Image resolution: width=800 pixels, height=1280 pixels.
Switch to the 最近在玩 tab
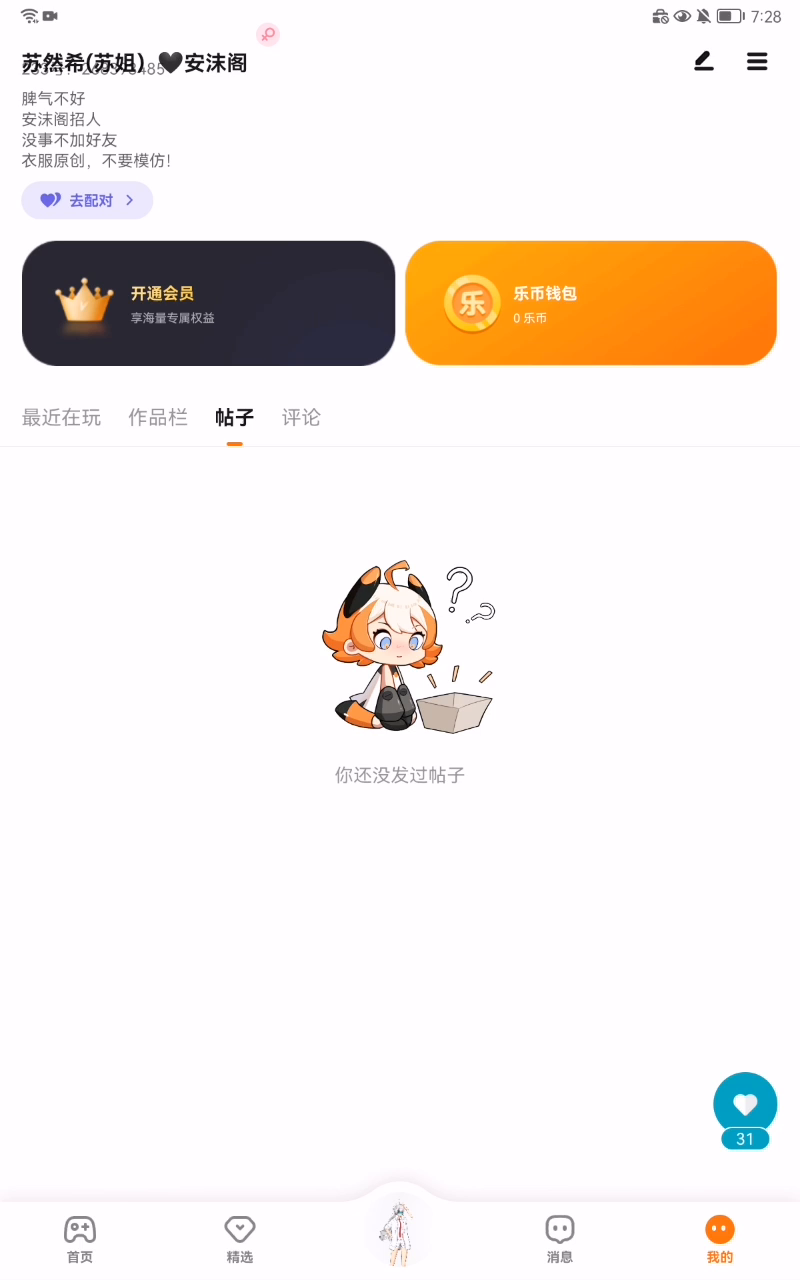tap(61, 418)
